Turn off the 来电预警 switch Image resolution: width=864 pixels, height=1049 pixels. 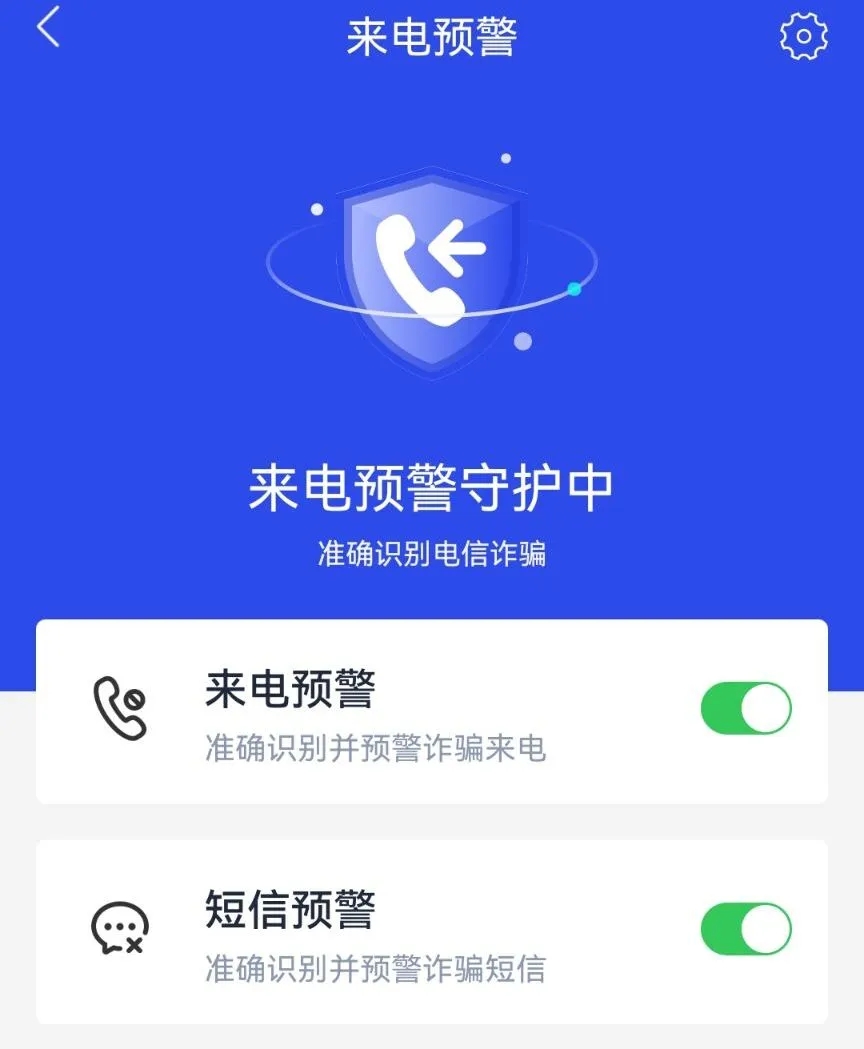(x=746, y=709)
